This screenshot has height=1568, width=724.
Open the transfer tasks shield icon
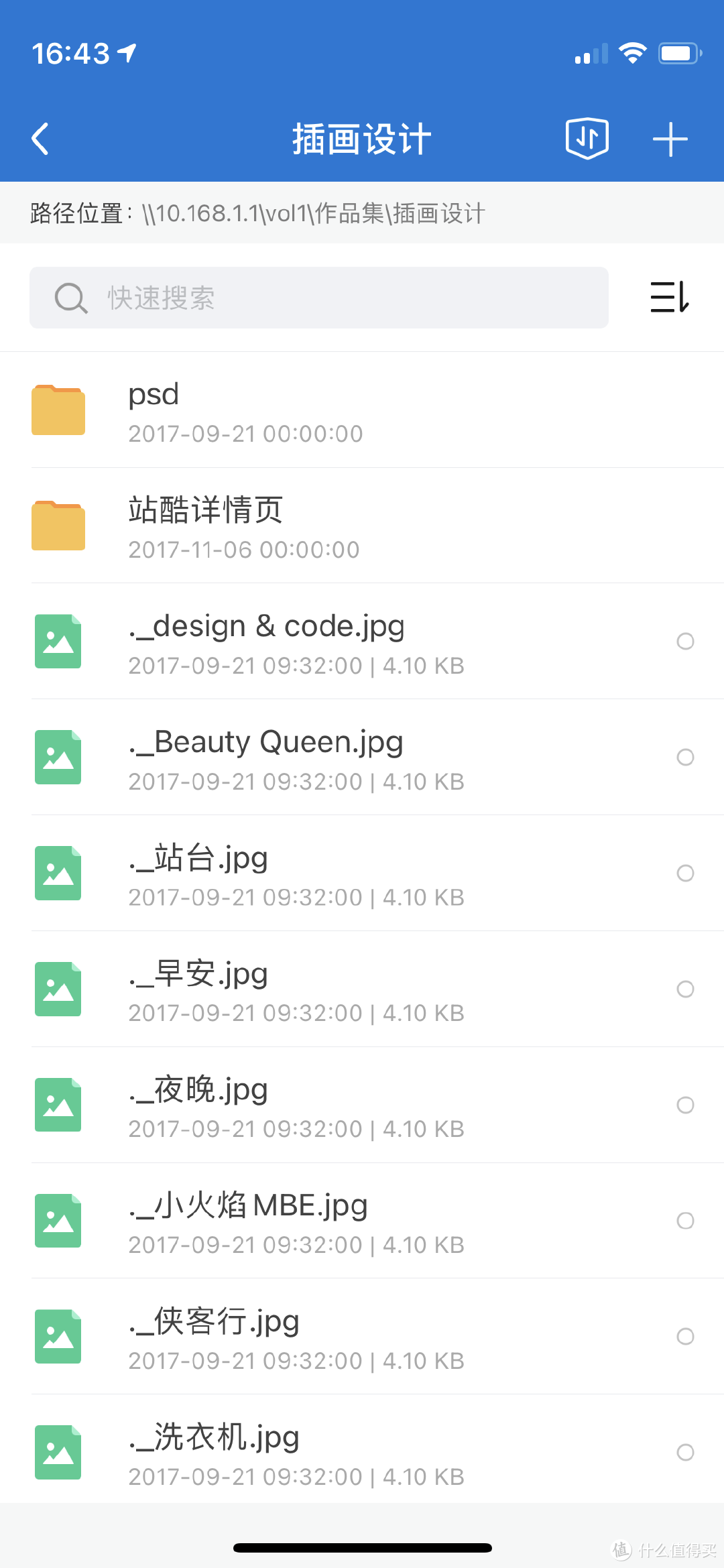(587, 137)
